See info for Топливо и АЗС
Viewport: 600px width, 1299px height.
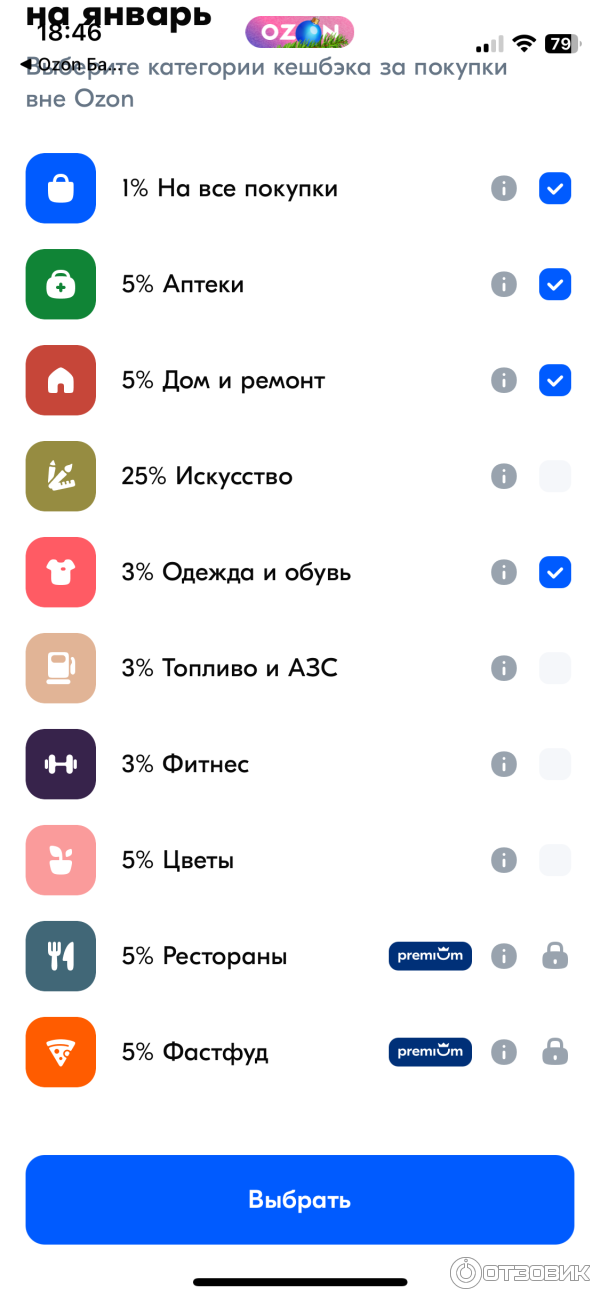(504, 668)
